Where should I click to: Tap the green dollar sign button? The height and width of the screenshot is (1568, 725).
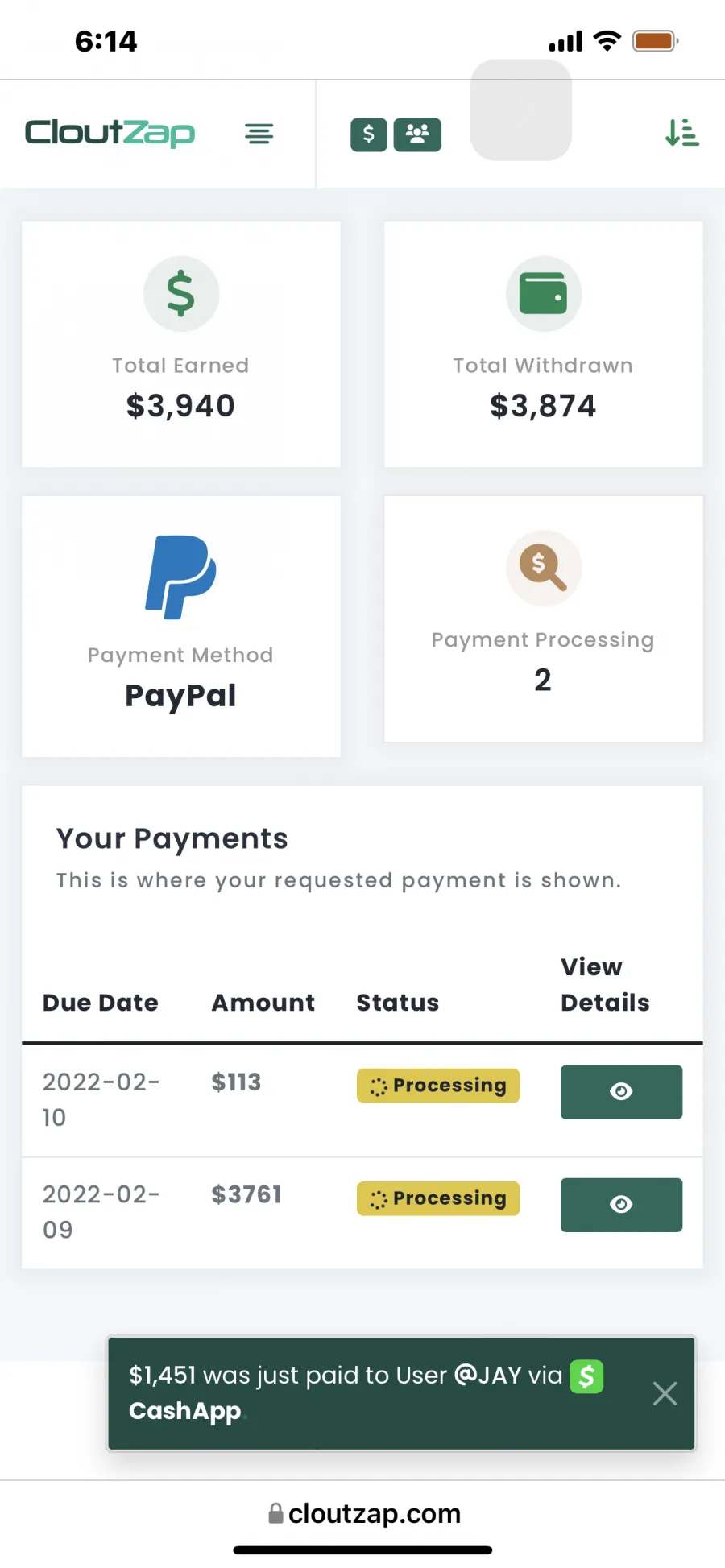point(369,134)
